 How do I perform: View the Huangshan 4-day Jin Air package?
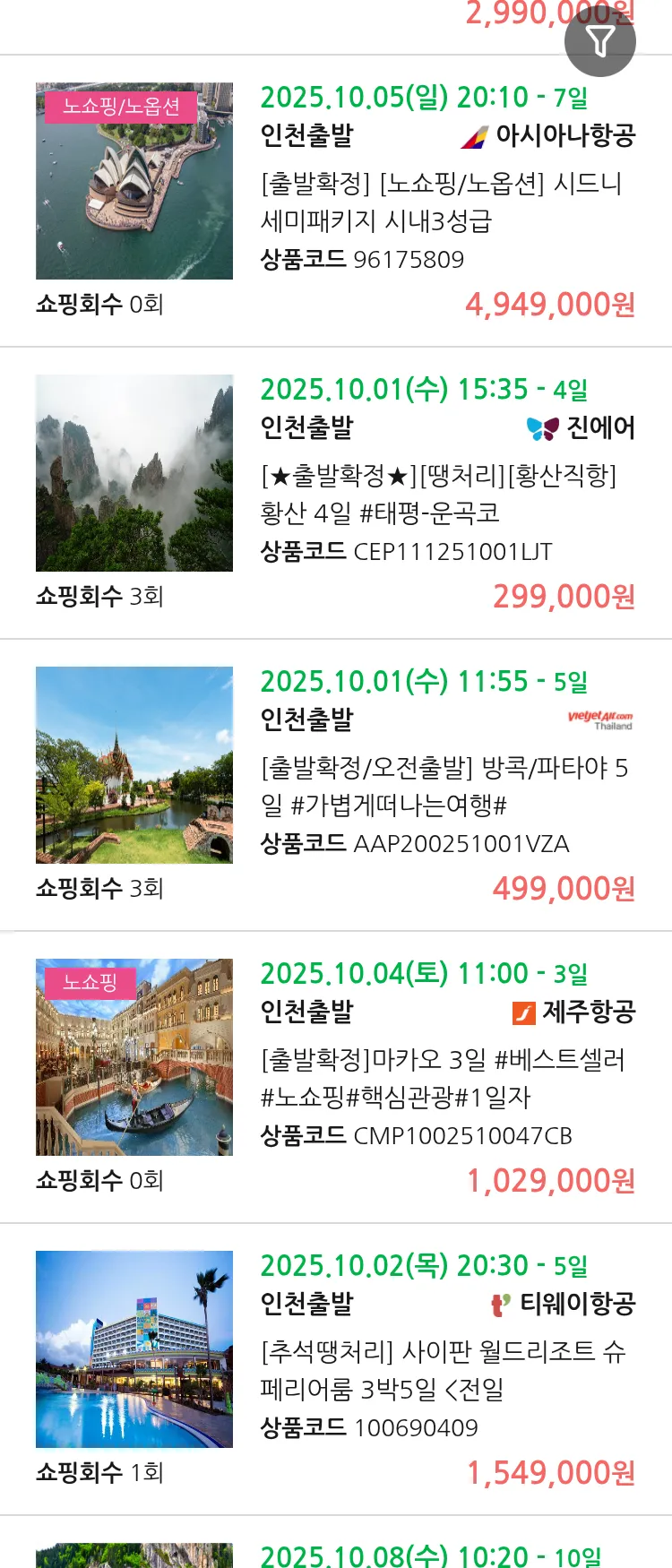(x=438, y=495)
